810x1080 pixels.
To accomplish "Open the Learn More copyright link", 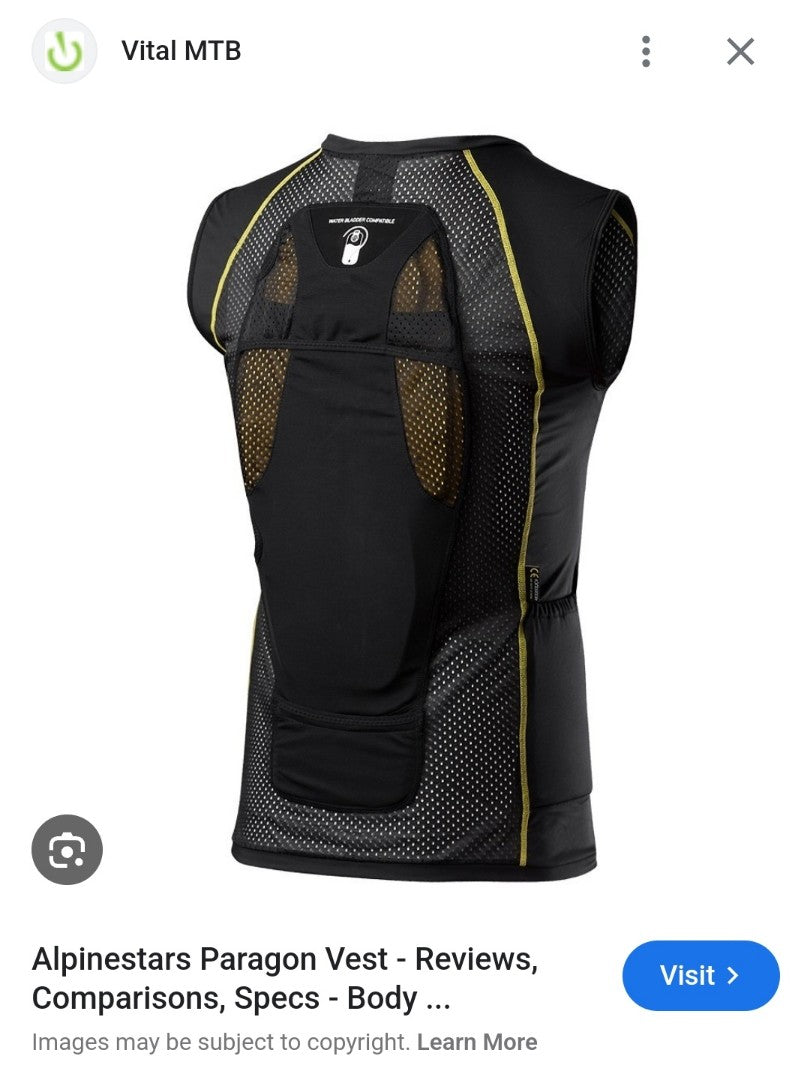I will [477, 1042].
